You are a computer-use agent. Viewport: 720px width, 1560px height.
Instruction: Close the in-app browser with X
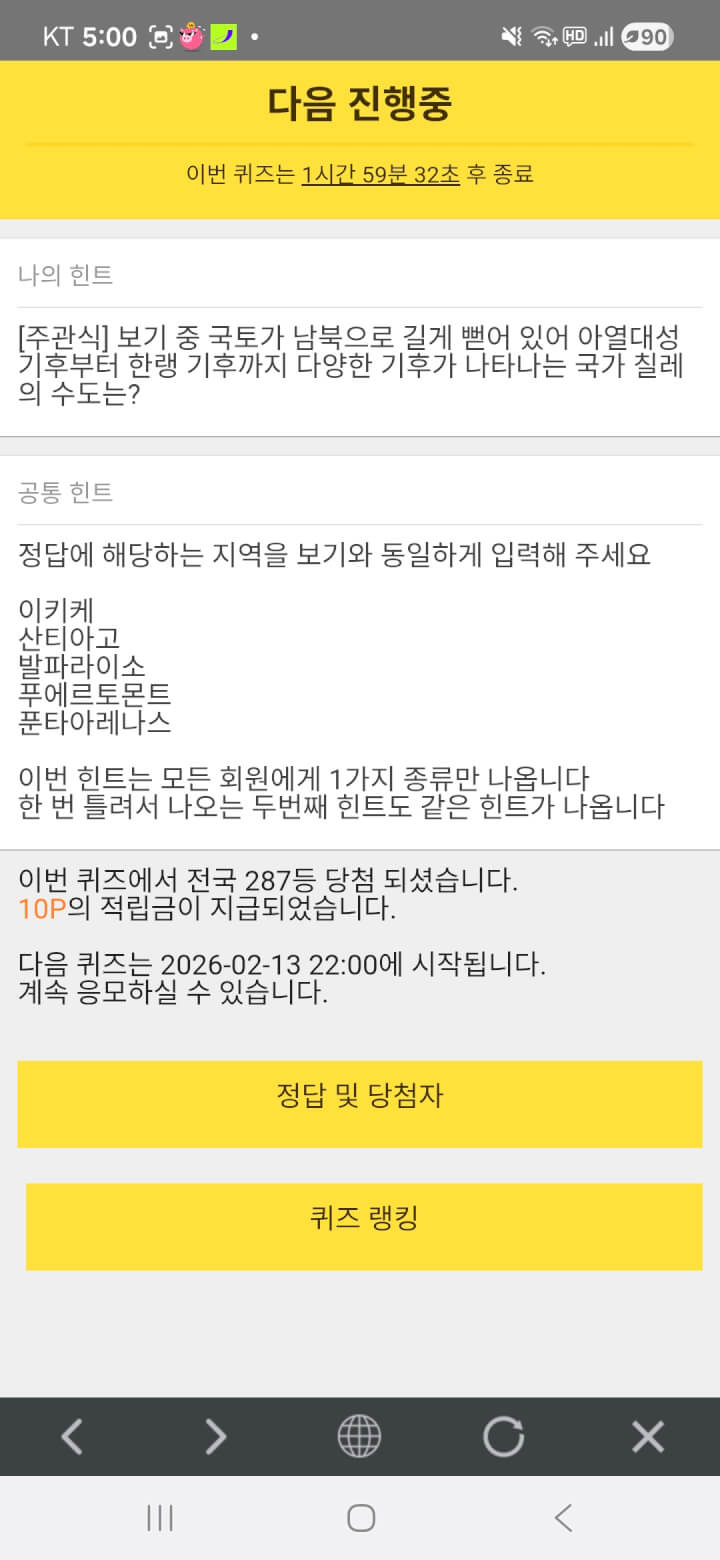[648, 1437]
